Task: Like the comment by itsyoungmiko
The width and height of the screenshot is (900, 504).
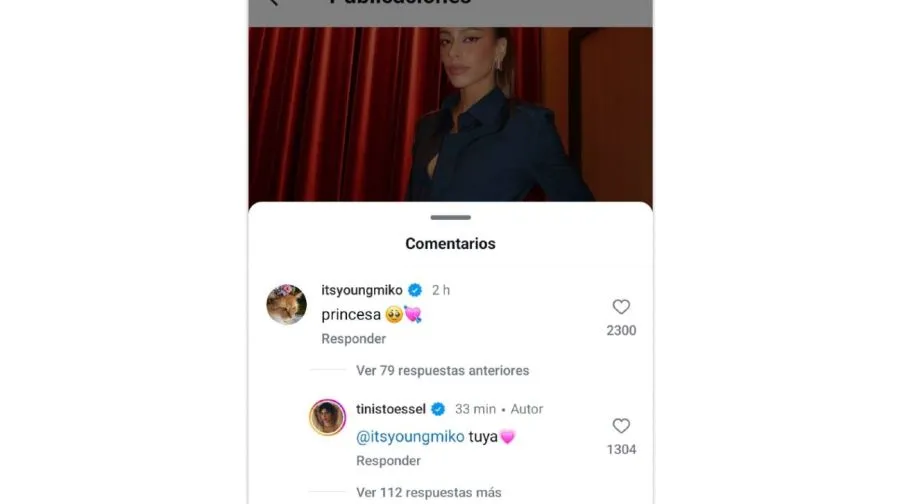Action: (x=621, y=307)
